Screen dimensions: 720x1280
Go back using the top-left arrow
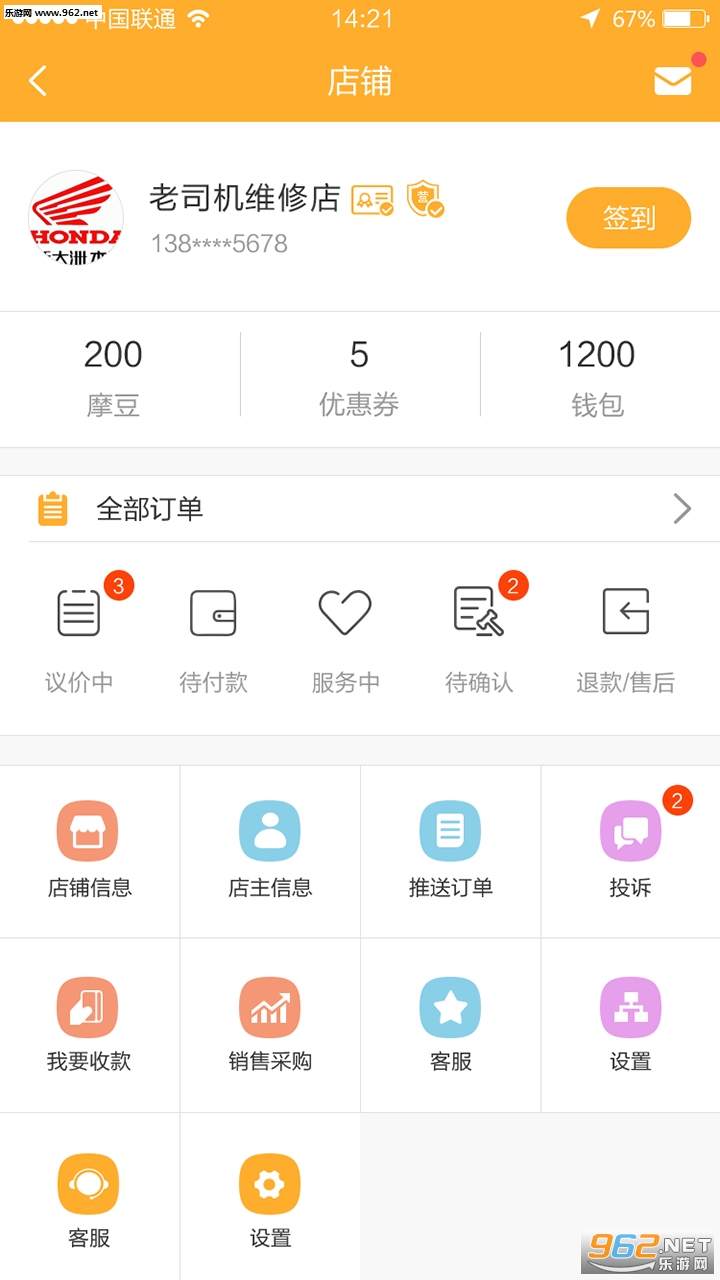[x=38, y=81]
